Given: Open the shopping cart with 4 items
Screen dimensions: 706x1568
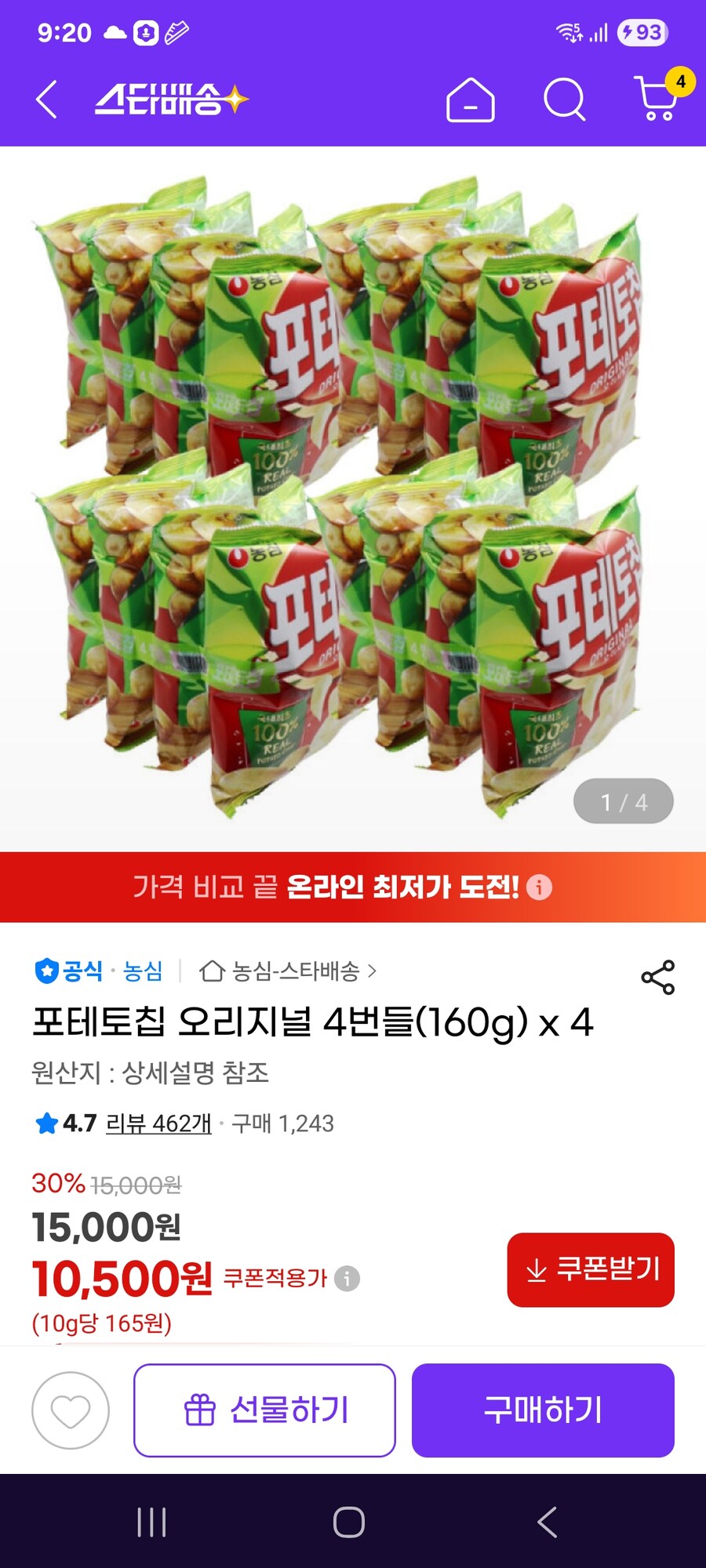Looking at the screenshot, I should (655, 99).
